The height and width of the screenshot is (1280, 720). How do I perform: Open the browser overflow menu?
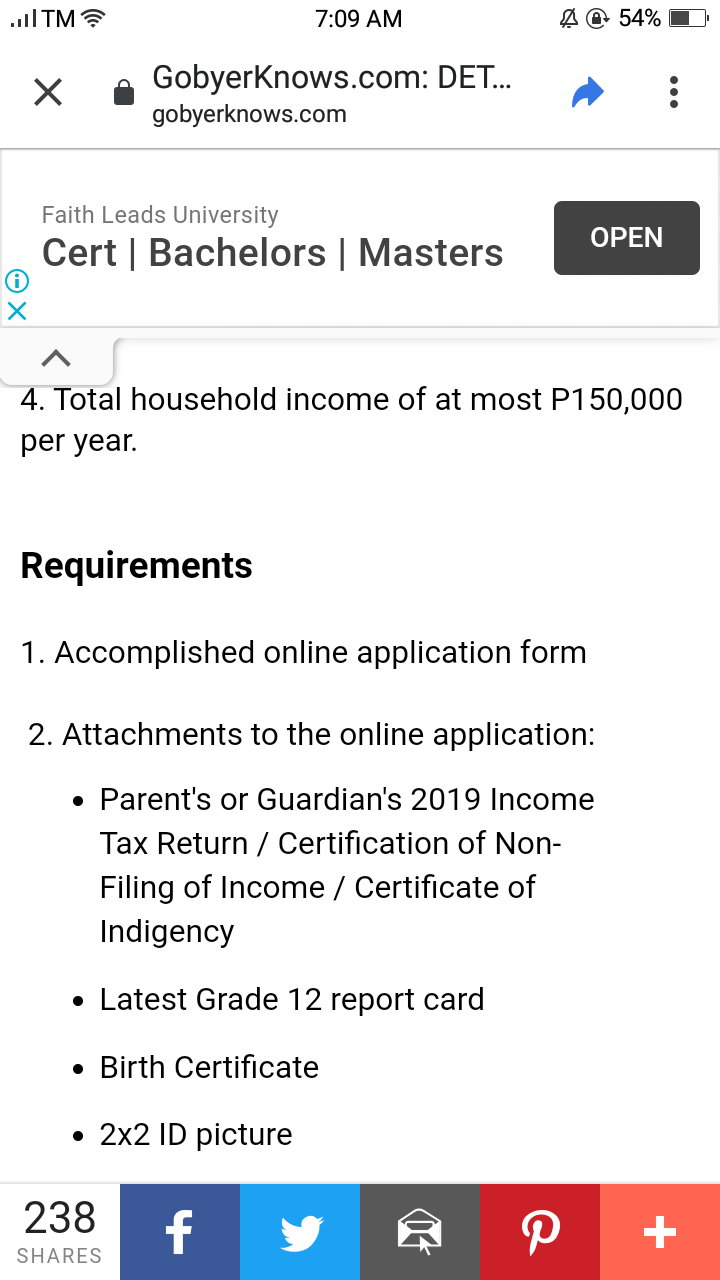point(674,92)
